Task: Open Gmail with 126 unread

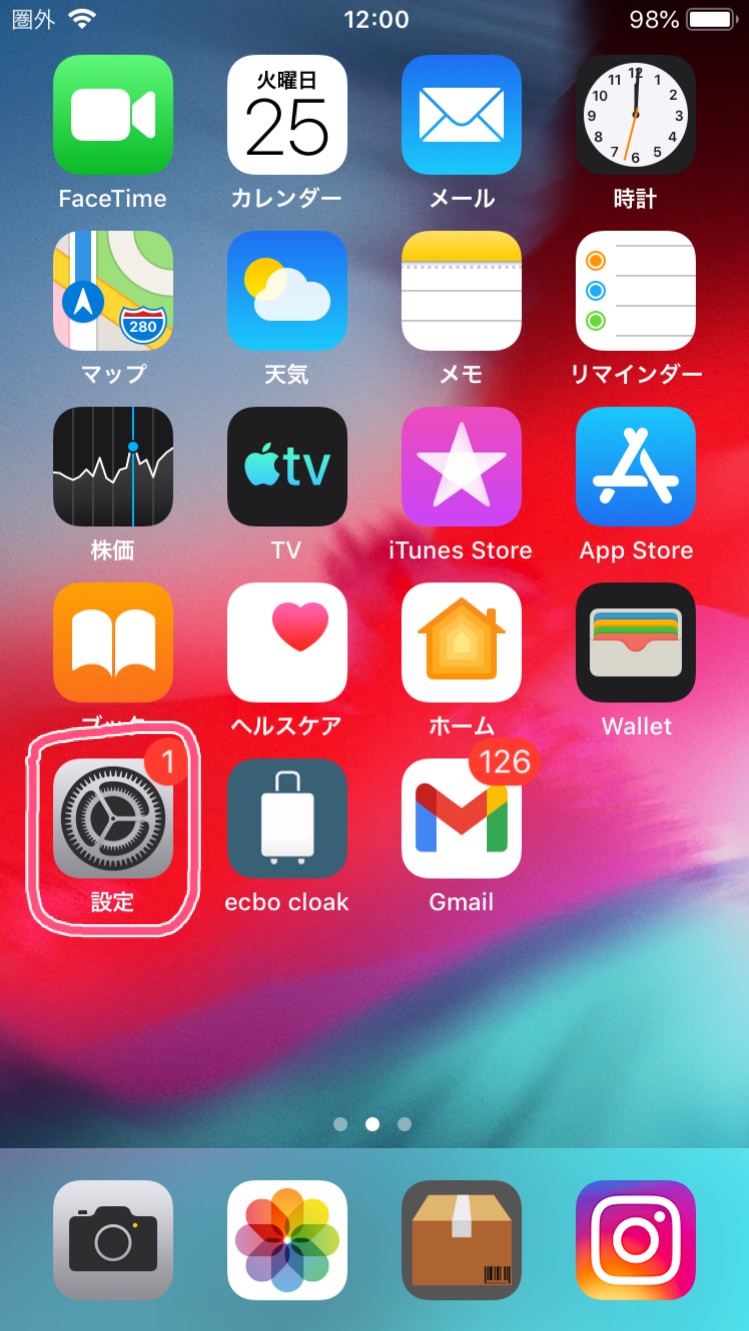Action: tap(461, 819)
